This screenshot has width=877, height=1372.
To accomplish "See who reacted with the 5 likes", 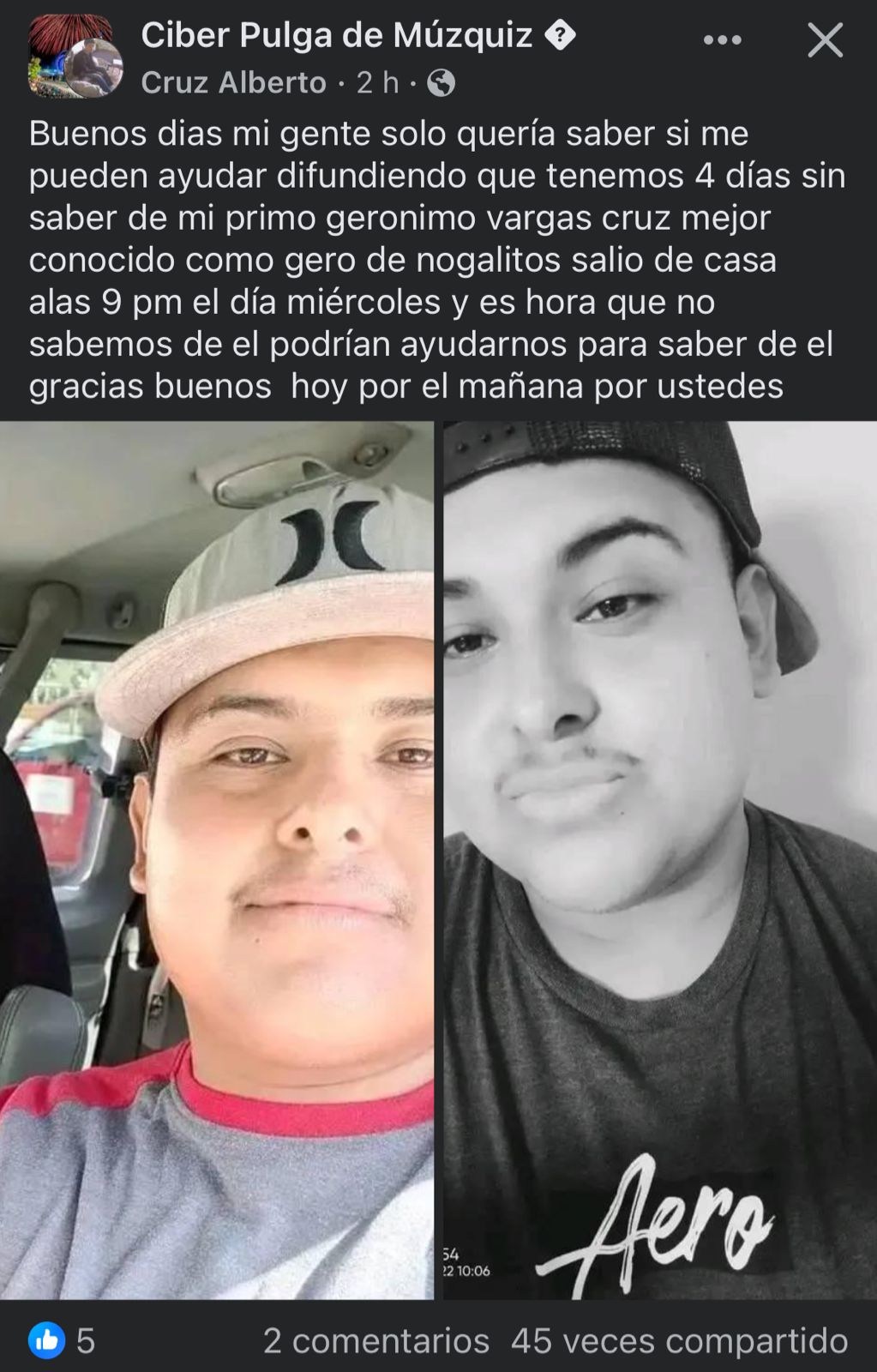I will click(x=62, y=1340).
